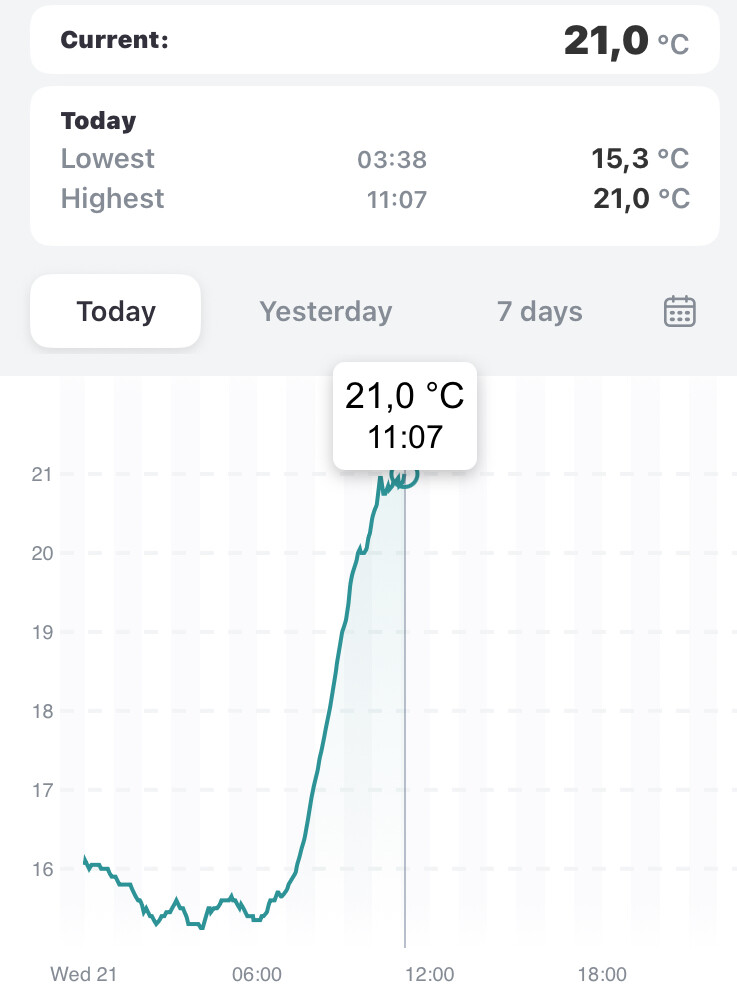Open the calendar date picker

click(x=680, y=311)
